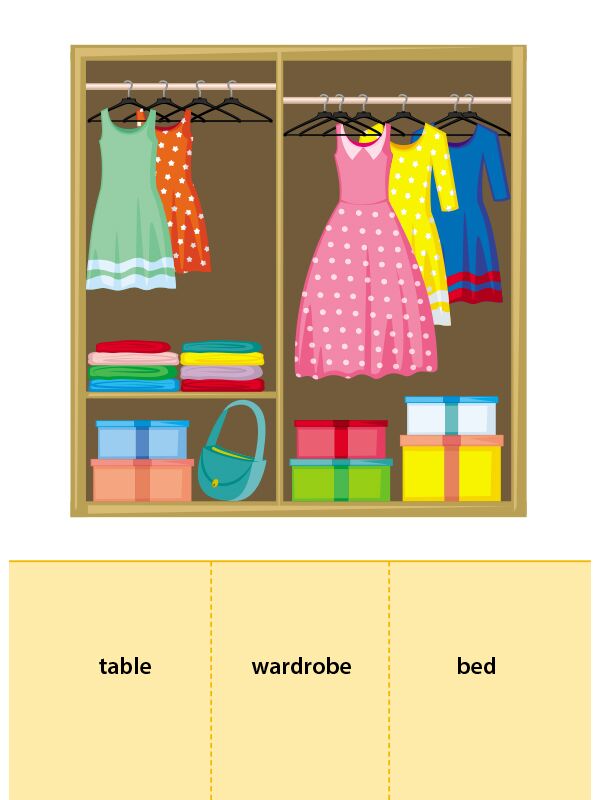Pick the word "bed"
Image resolution: width=600 pixels, height=800 pixels.
(476, 667)
